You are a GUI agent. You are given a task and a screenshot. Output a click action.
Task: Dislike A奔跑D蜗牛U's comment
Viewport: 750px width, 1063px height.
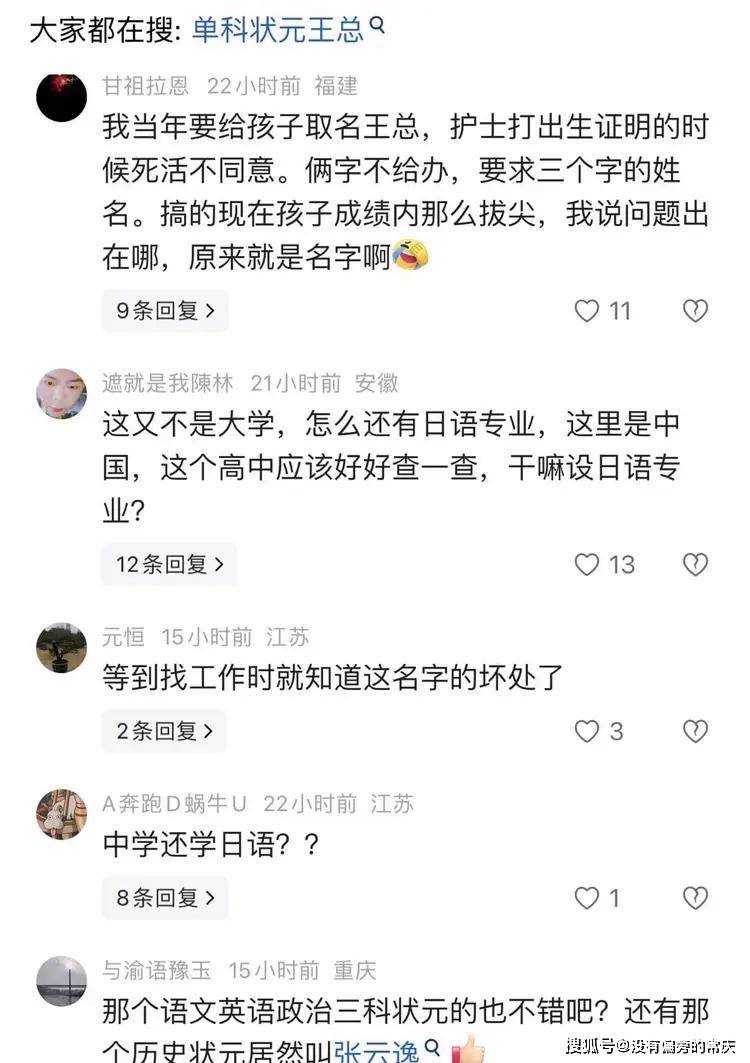coord(695,898)
